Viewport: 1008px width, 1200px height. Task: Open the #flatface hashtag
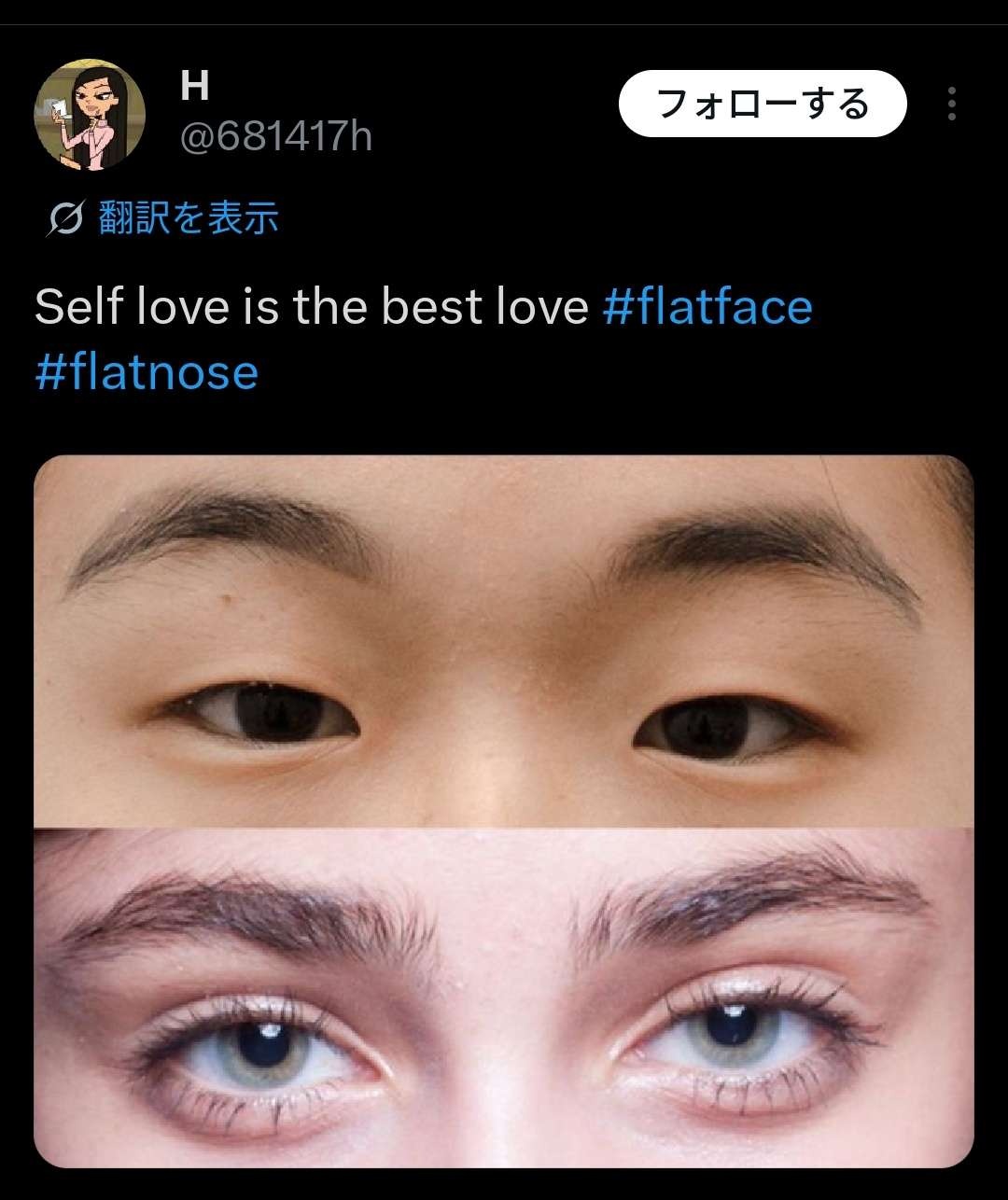707,307
